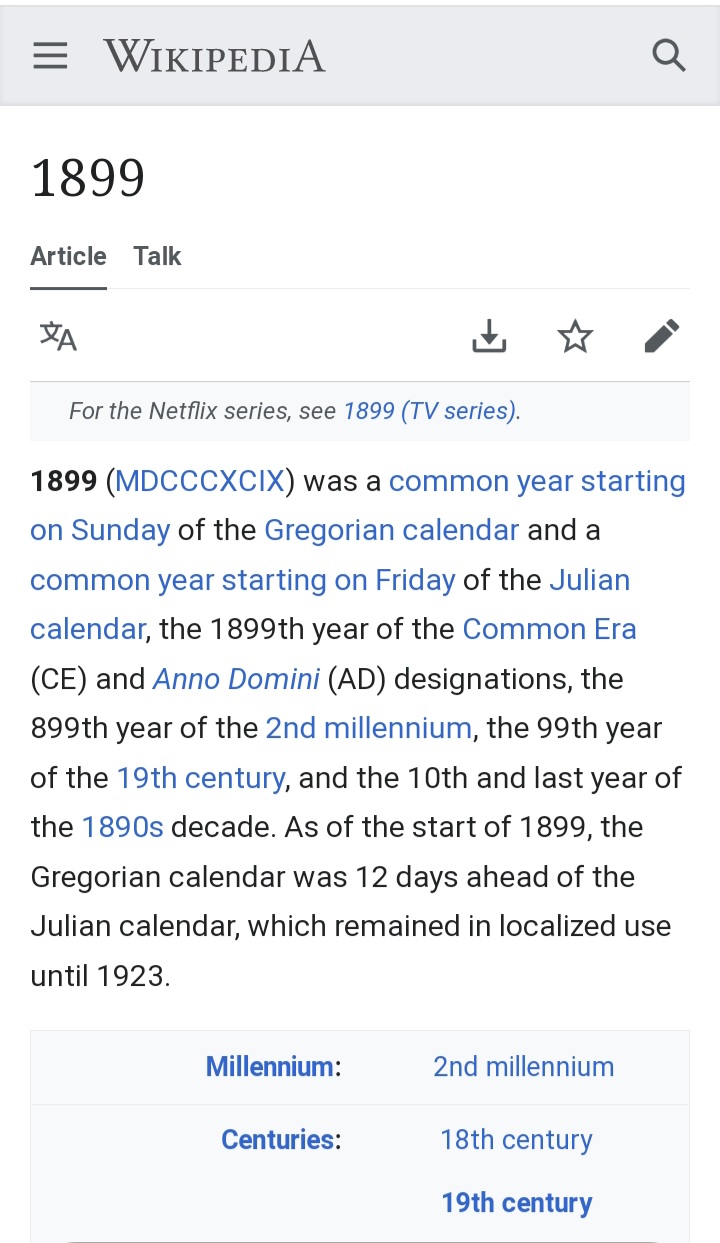The width and height of the screenshot is (720, 1243).
Task: Open the 1890s decade link
Action: pyautogui.click(x=122, y=827)
